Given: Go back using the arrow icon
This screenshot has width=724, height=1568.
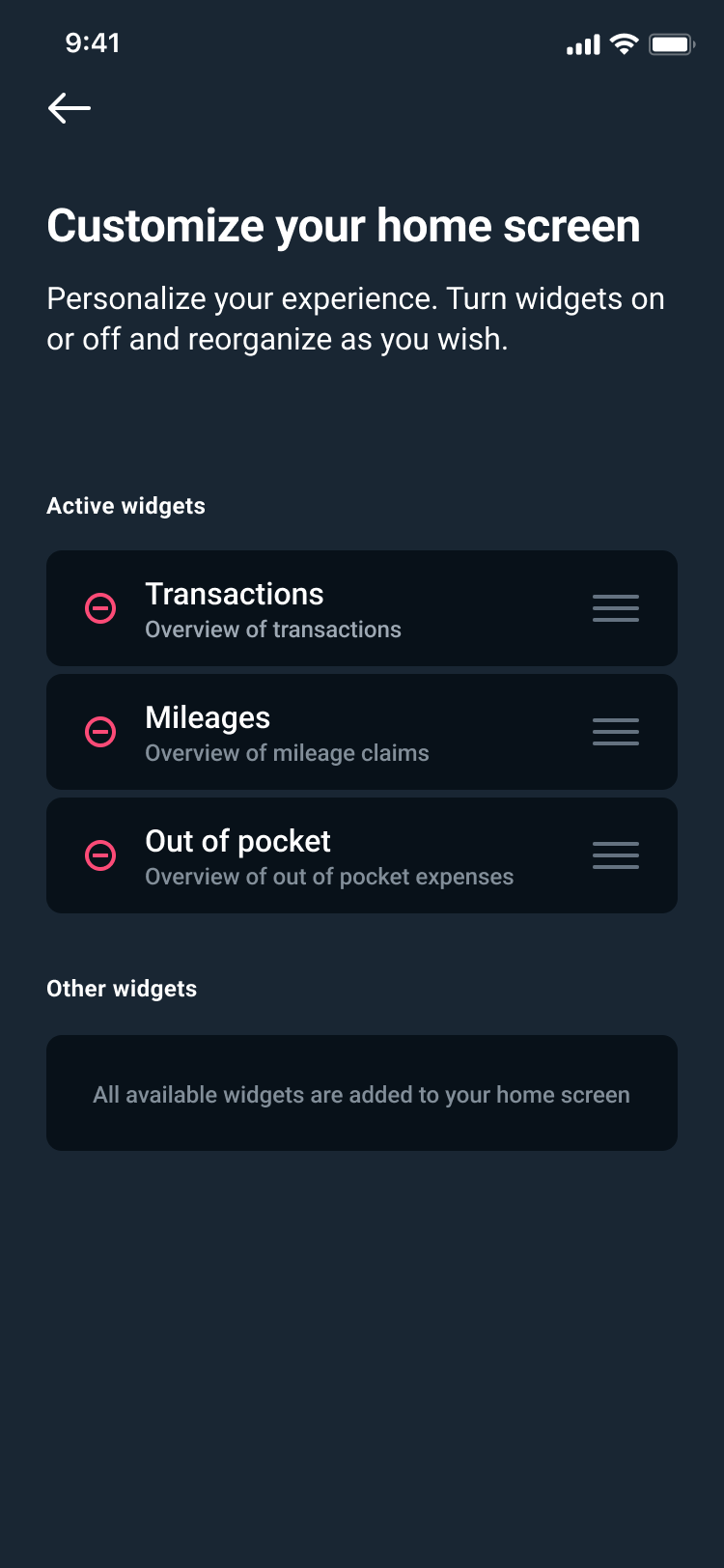Looking at the screenshot, I should 70,108.
